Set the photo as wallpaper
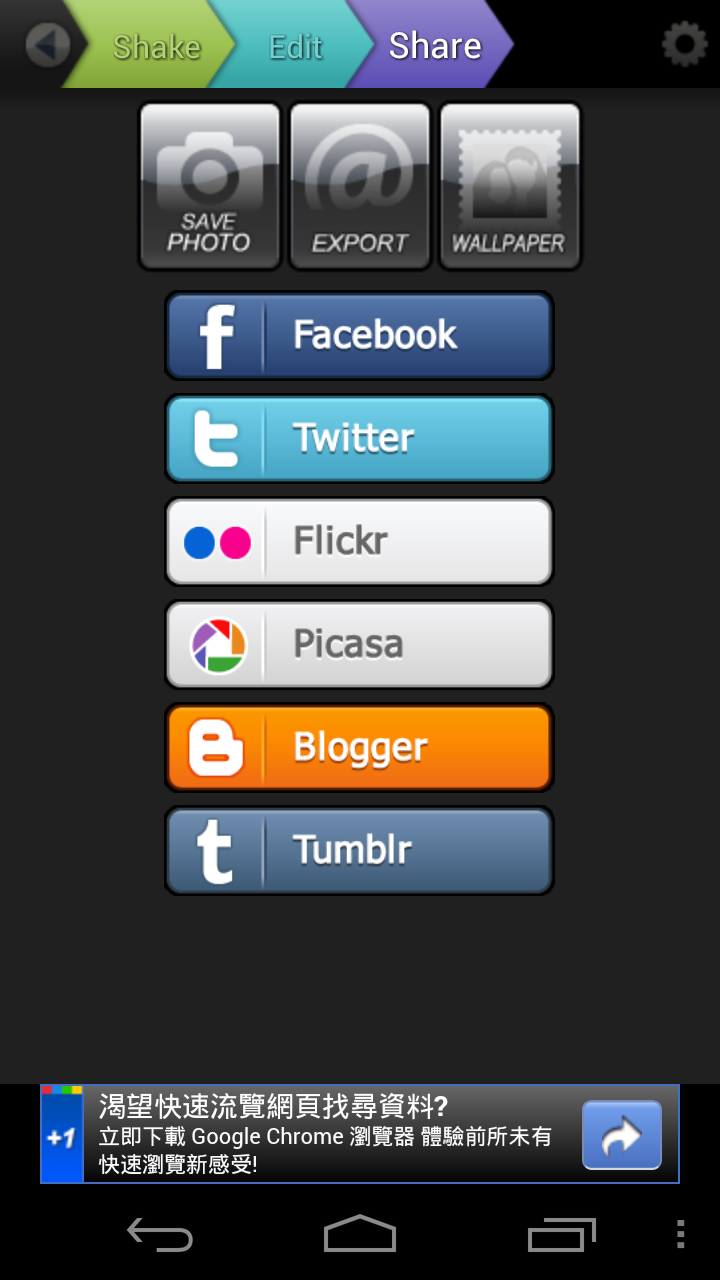This screenshot has width=720, height=1280. point(510,187)
